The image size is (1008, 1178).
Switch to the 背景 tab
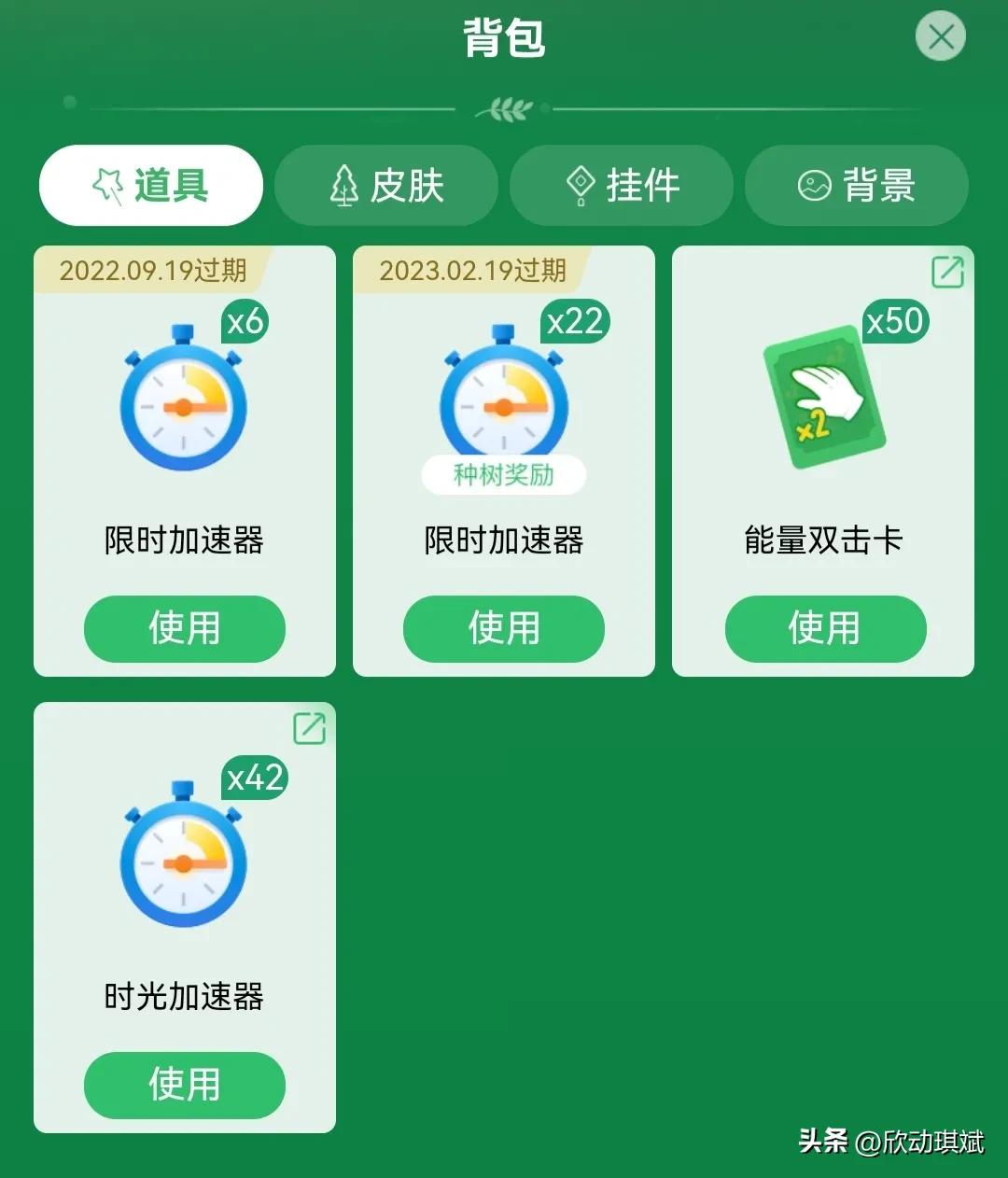(x=857, y=185)
